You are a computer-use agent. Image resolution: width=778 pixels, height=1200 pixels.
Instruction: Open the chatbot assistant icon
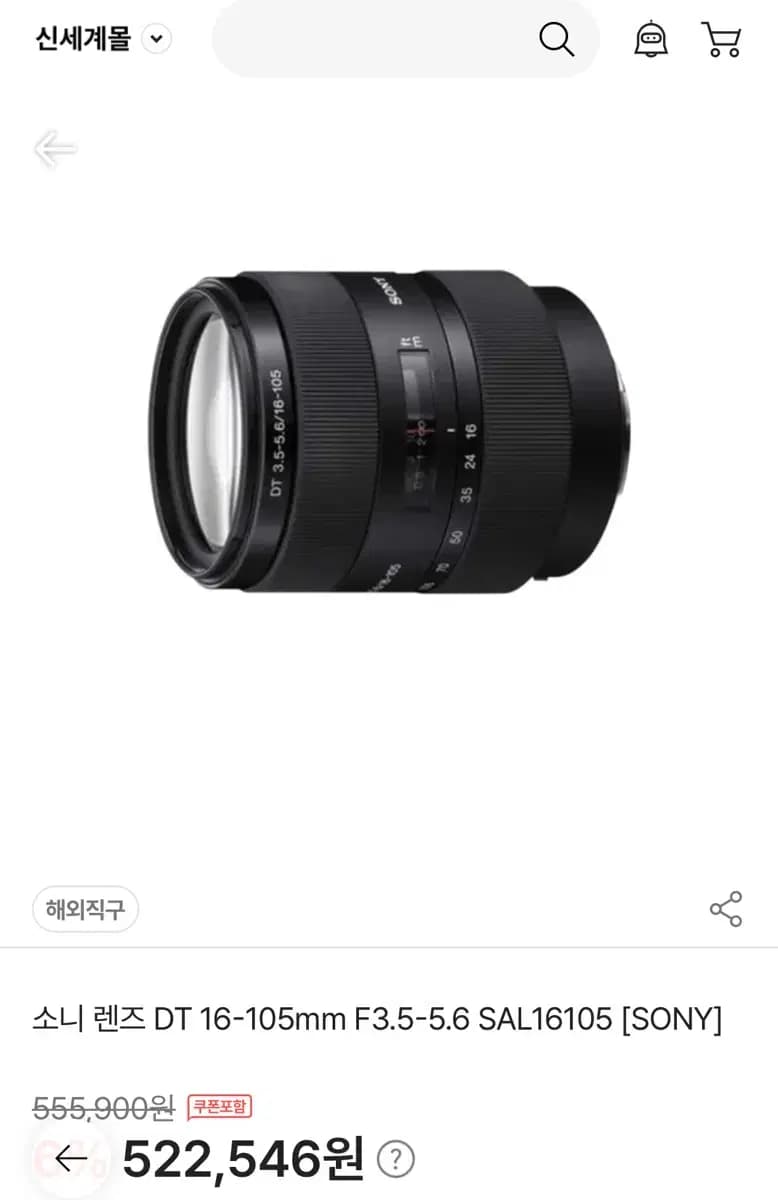(651, 40)
